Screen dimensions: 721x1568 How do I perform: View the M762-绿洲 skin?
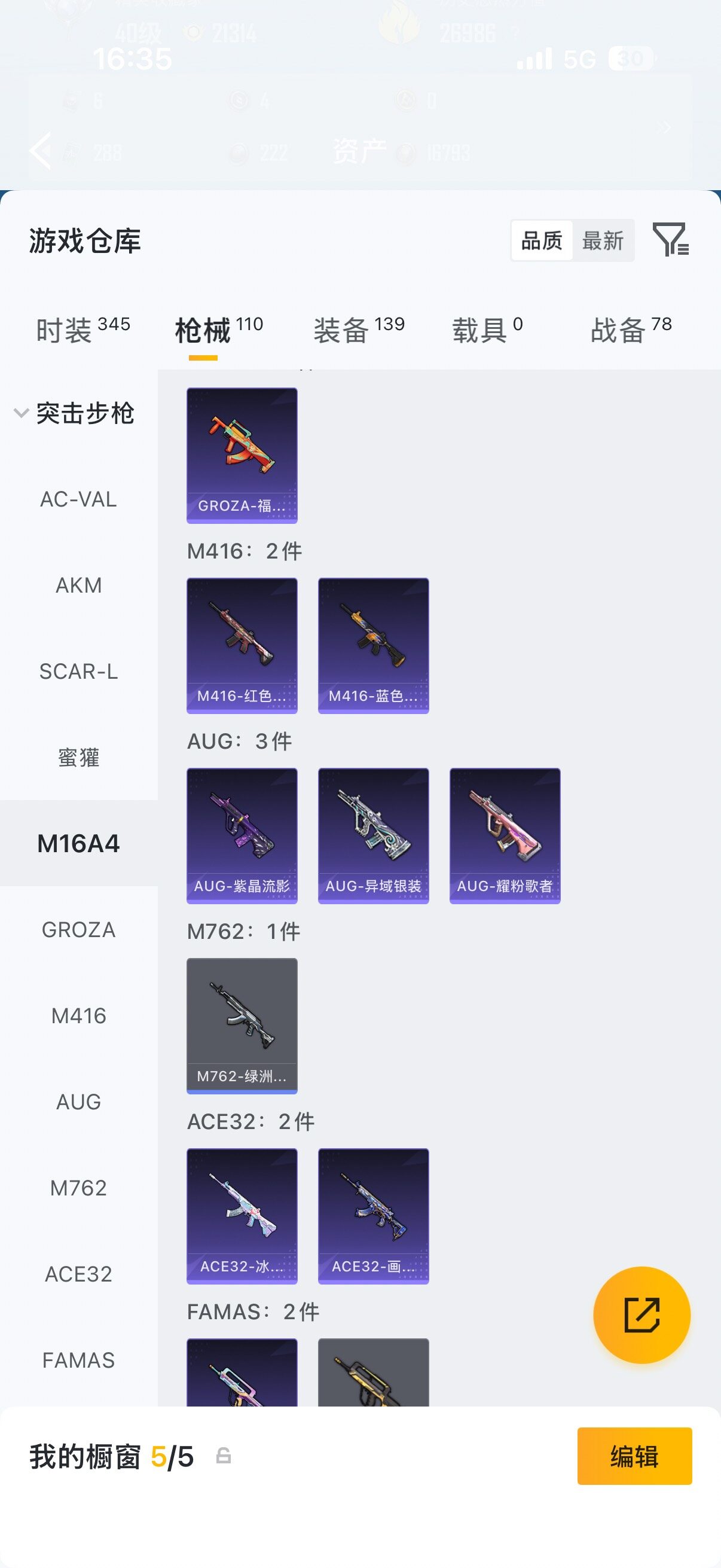tap(242, 1026)
